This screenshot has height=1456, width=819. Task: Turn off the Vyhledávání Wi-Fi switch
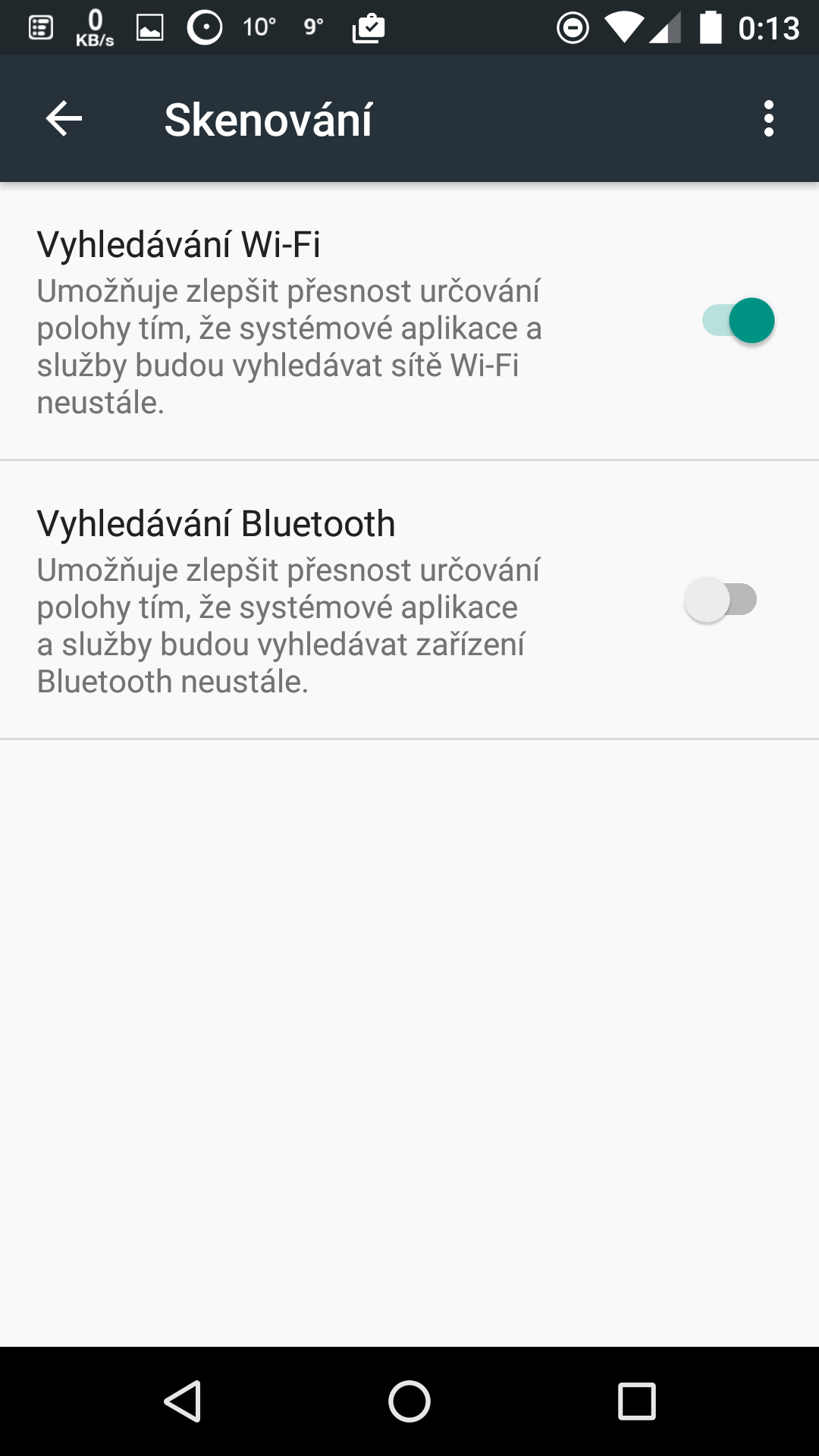tap(738, 321)
